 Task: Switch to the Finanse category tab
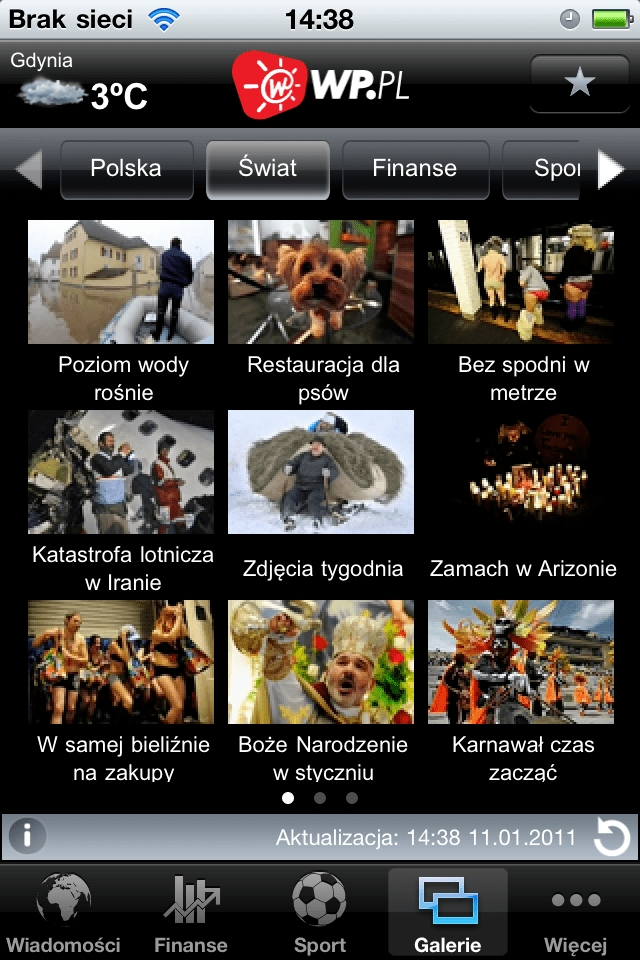tap(415, 169)
